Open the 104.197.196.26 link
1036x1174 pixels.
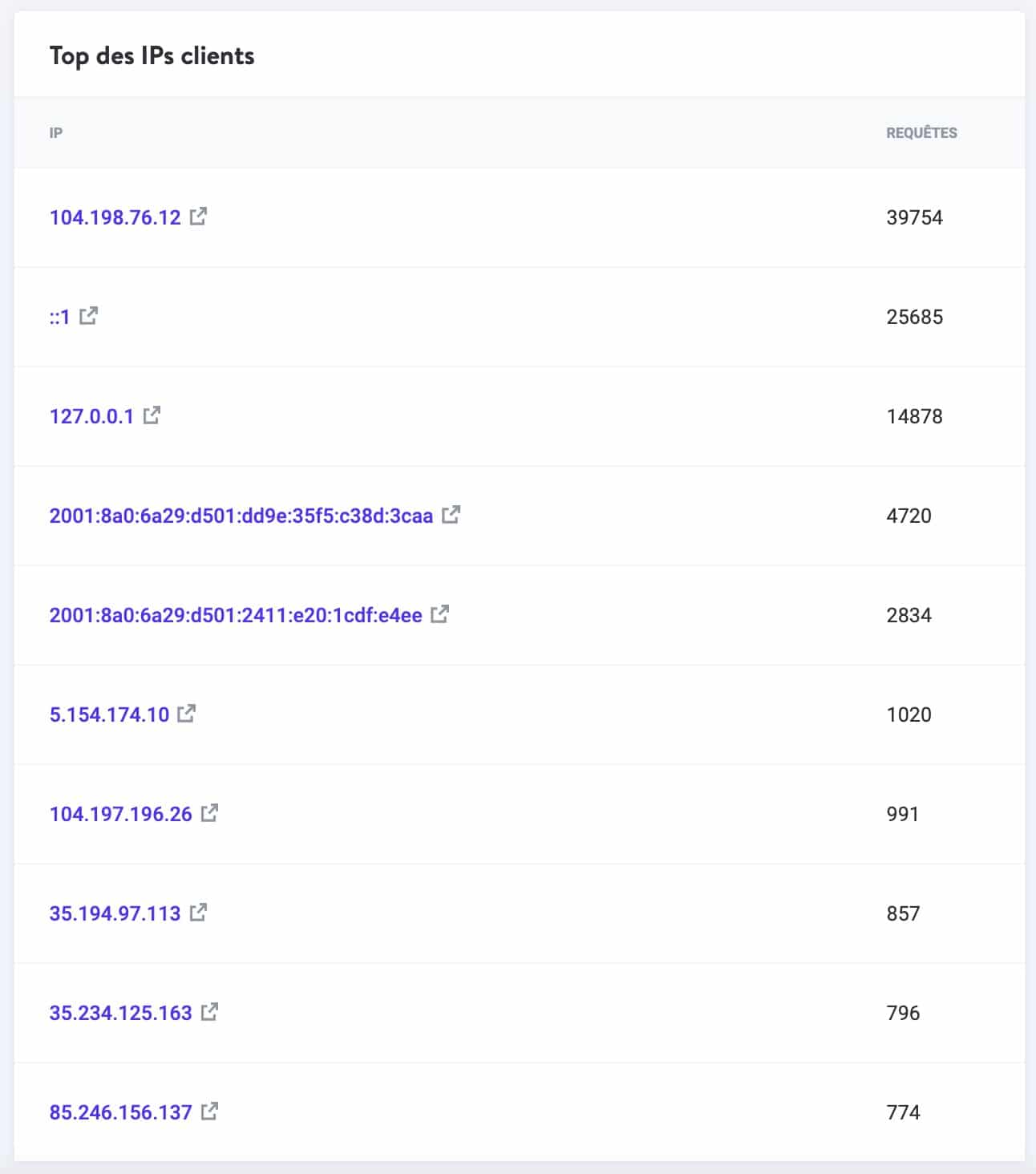(121, 814)
